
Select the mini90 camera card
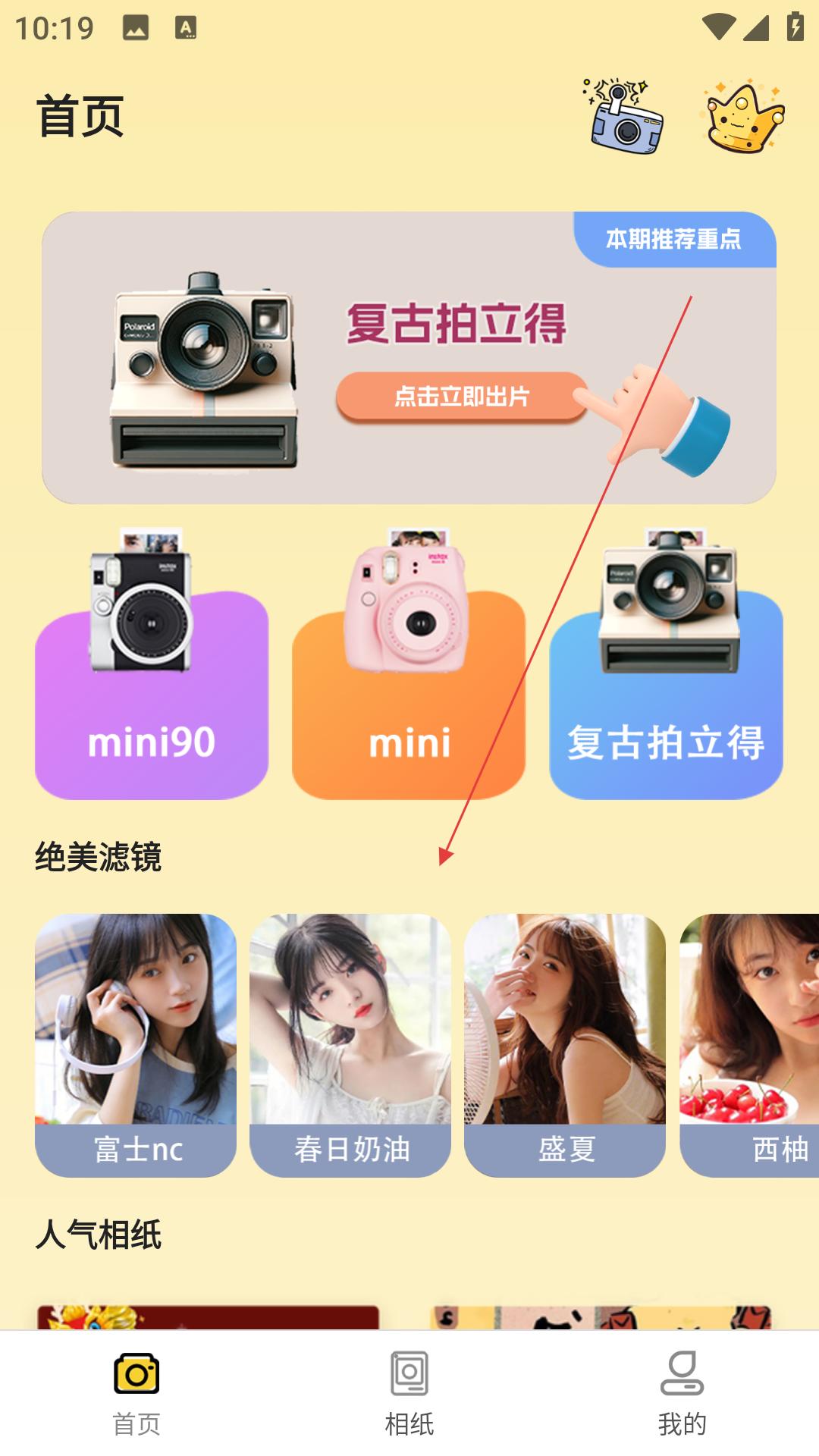pos(152,664)
